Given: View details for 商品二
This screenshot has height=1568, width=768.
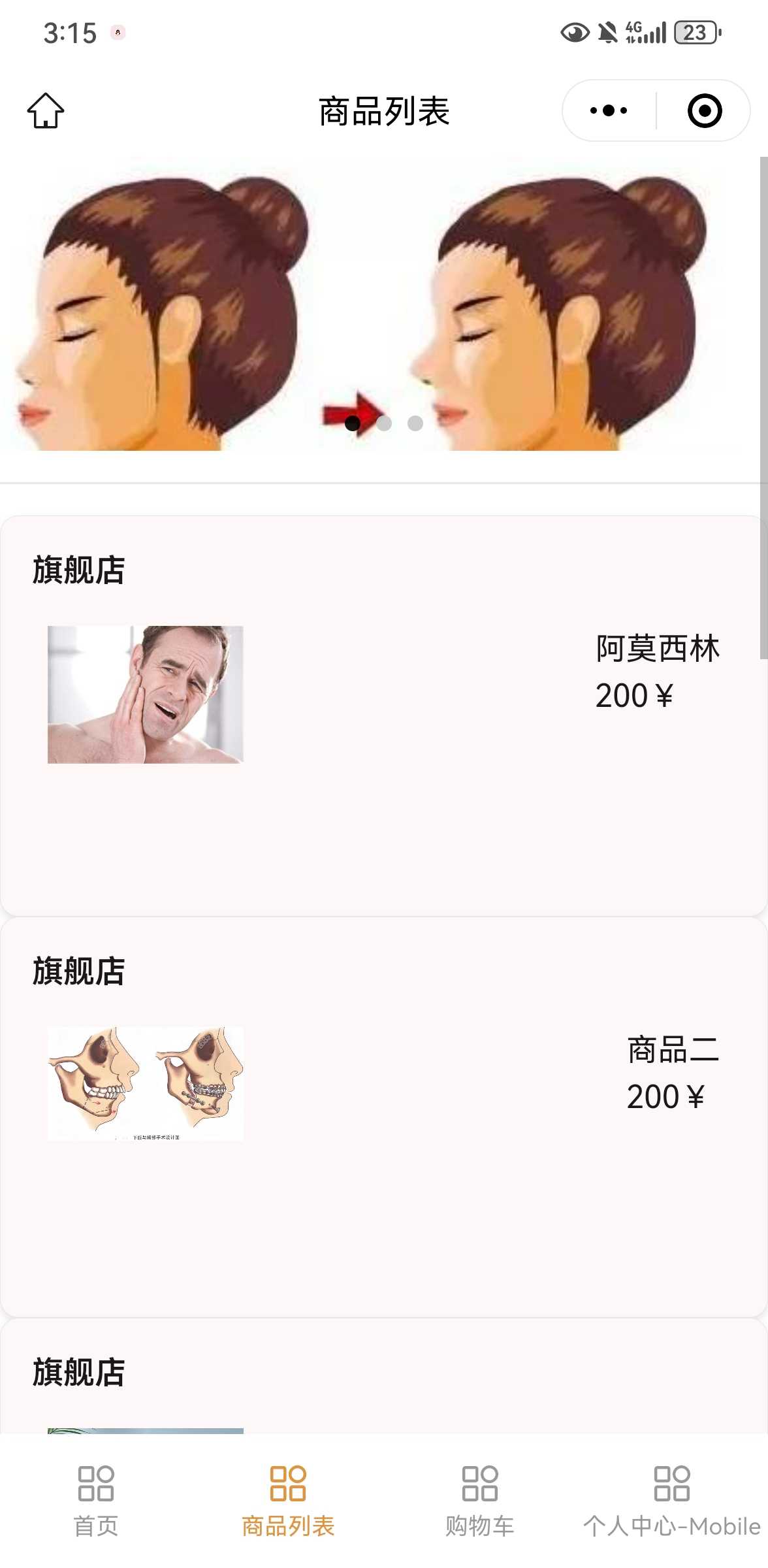Looking at the screenshot, I should pos(384,1116).
